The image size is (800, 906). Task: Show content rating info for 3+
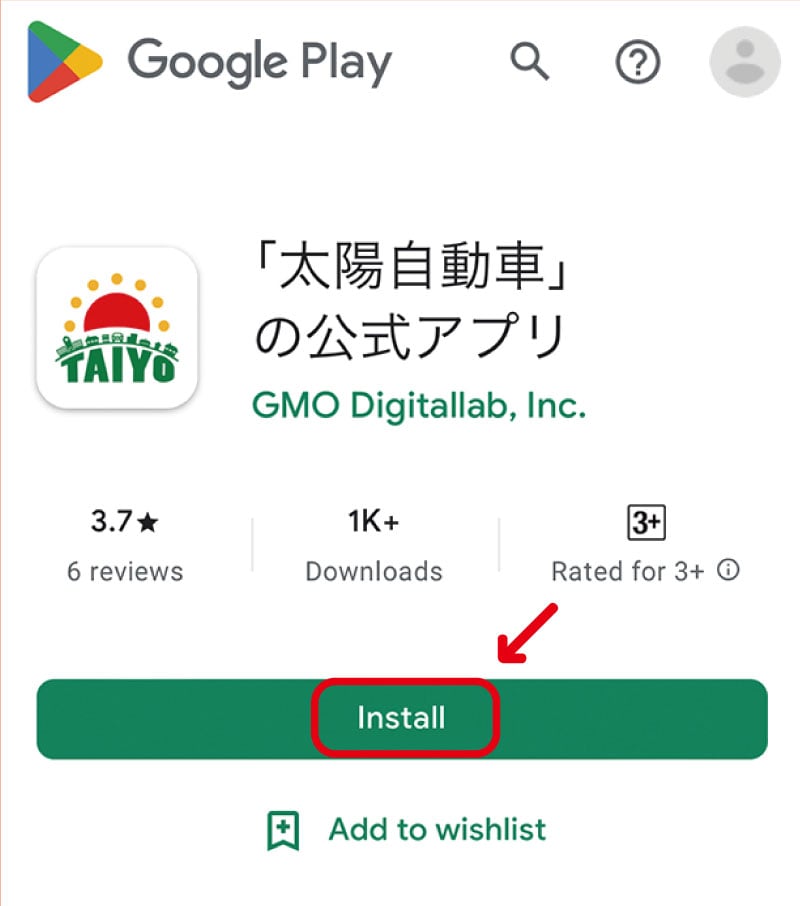(x=730, y=571)
